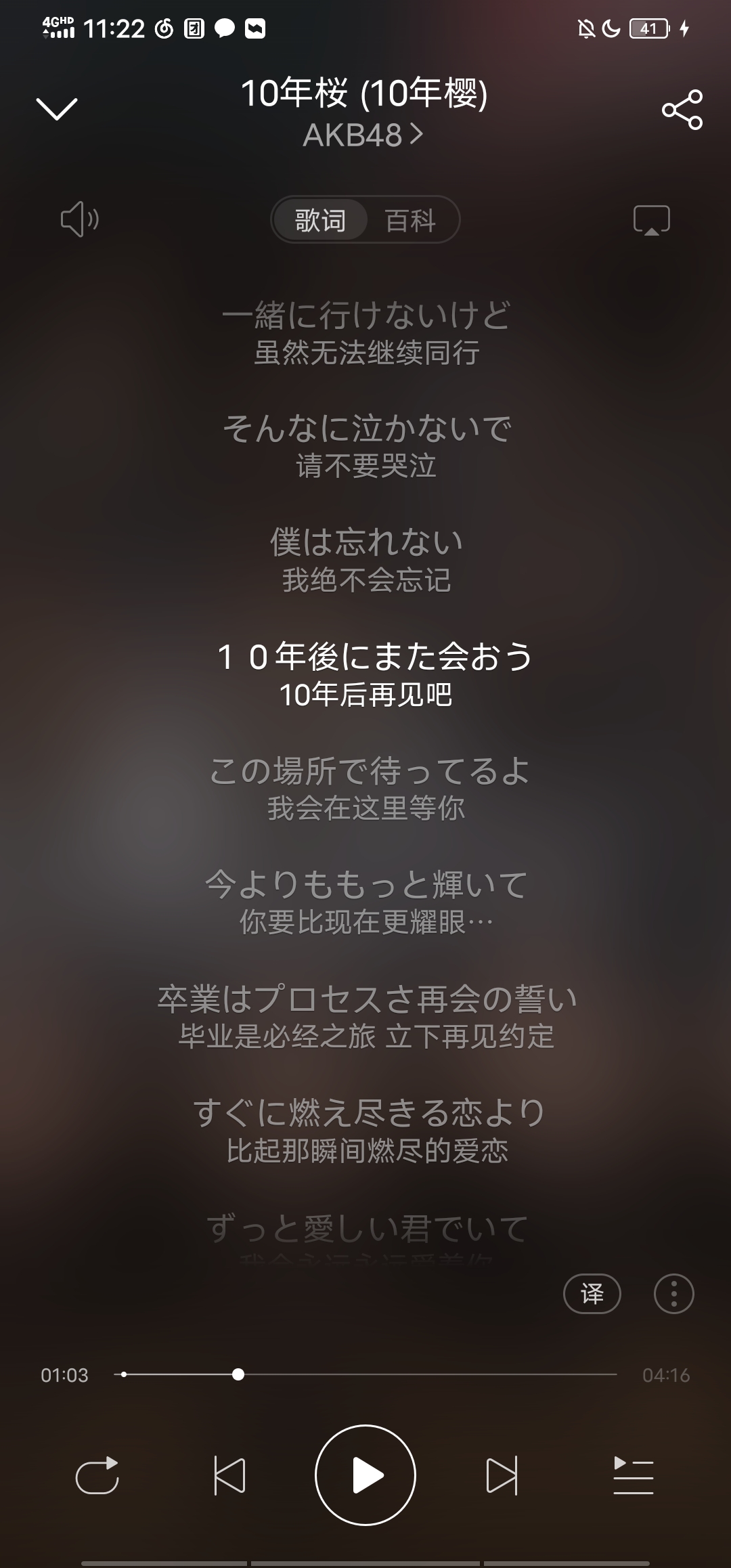This screenshot has height=1568, width=731.
Task: Toggle lyric translation with 译 button
Action: [x=592, y=1294]
